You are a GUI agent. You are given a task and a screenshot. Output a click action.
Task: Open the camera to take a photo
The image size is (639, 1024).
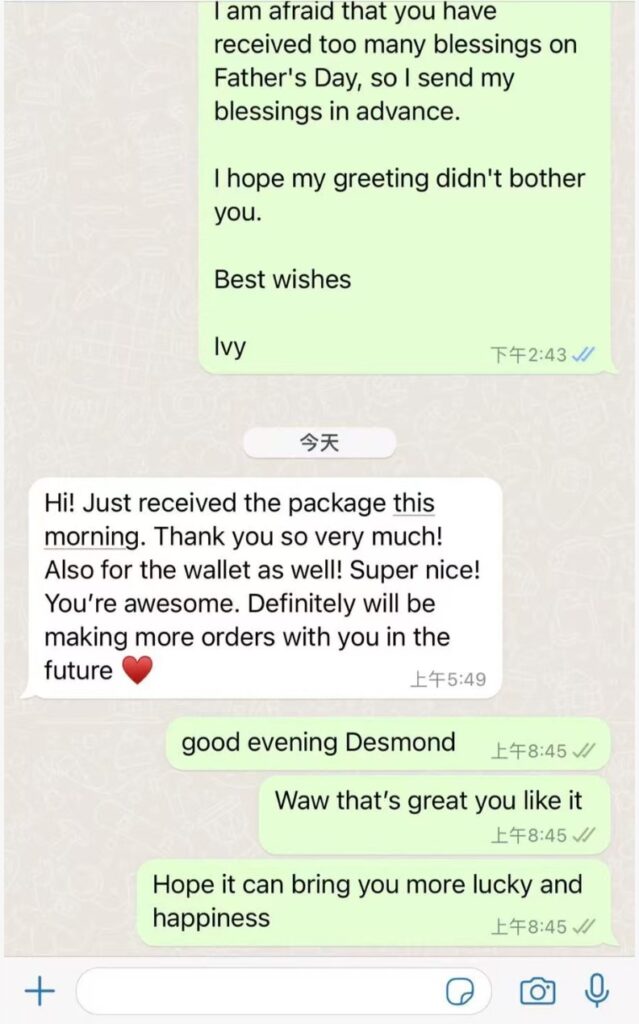[537, 991]
